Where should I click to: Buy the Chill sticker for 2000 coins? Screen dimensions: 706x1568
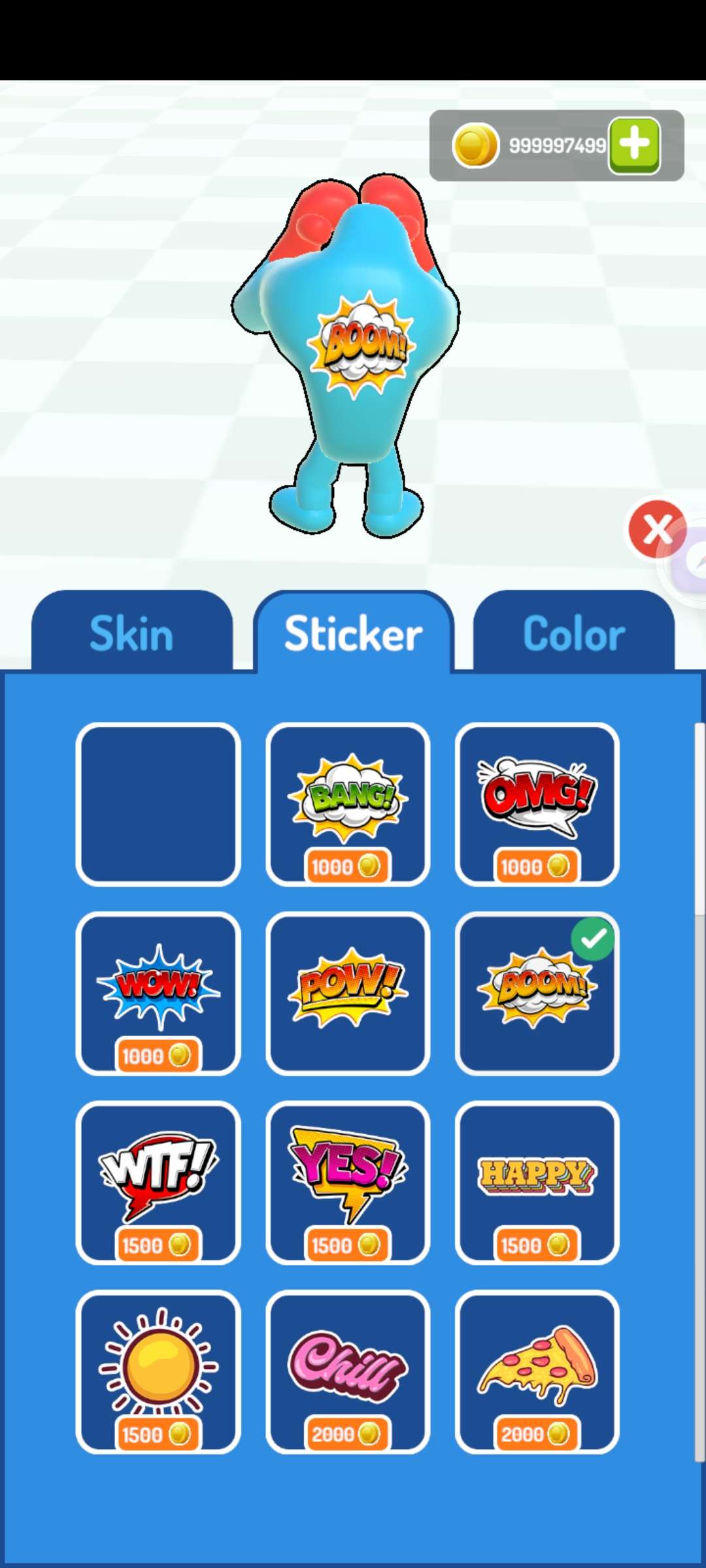pos(348,1372)
